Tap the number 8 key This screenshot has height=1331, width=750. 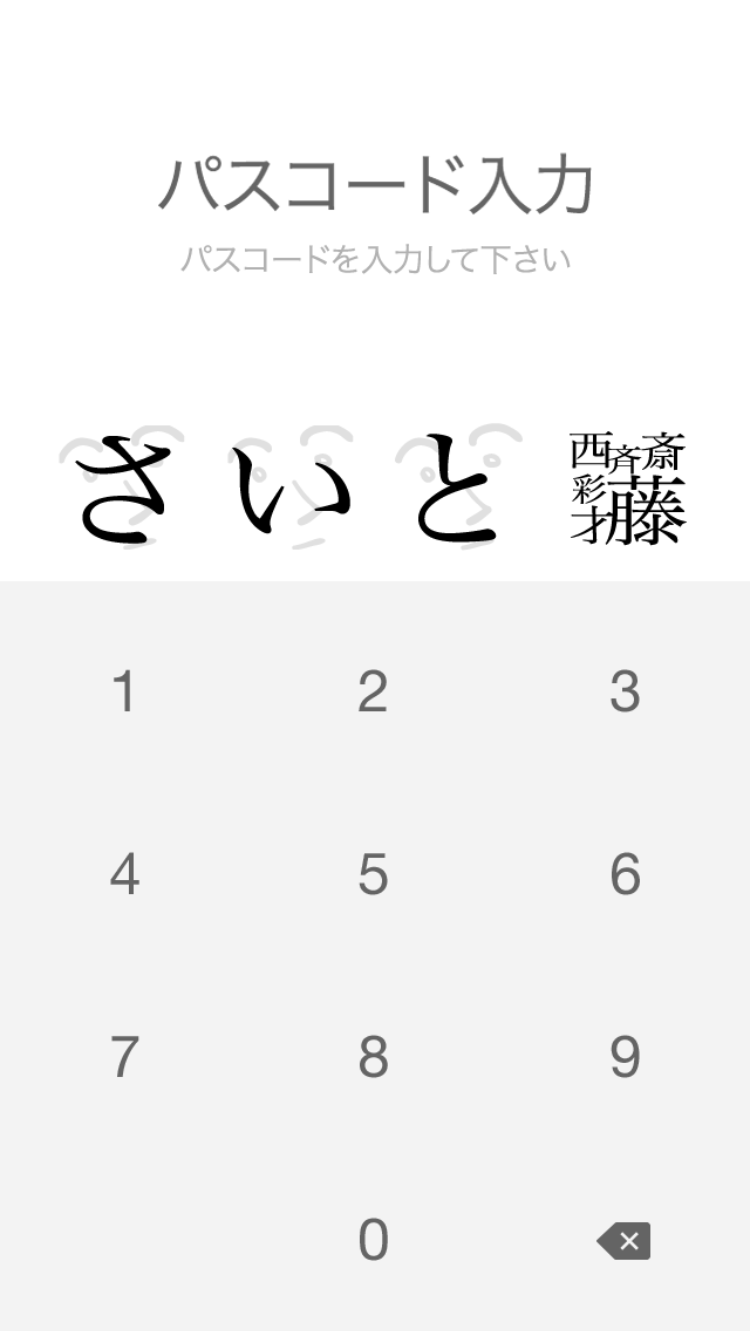pos(373,1057)
